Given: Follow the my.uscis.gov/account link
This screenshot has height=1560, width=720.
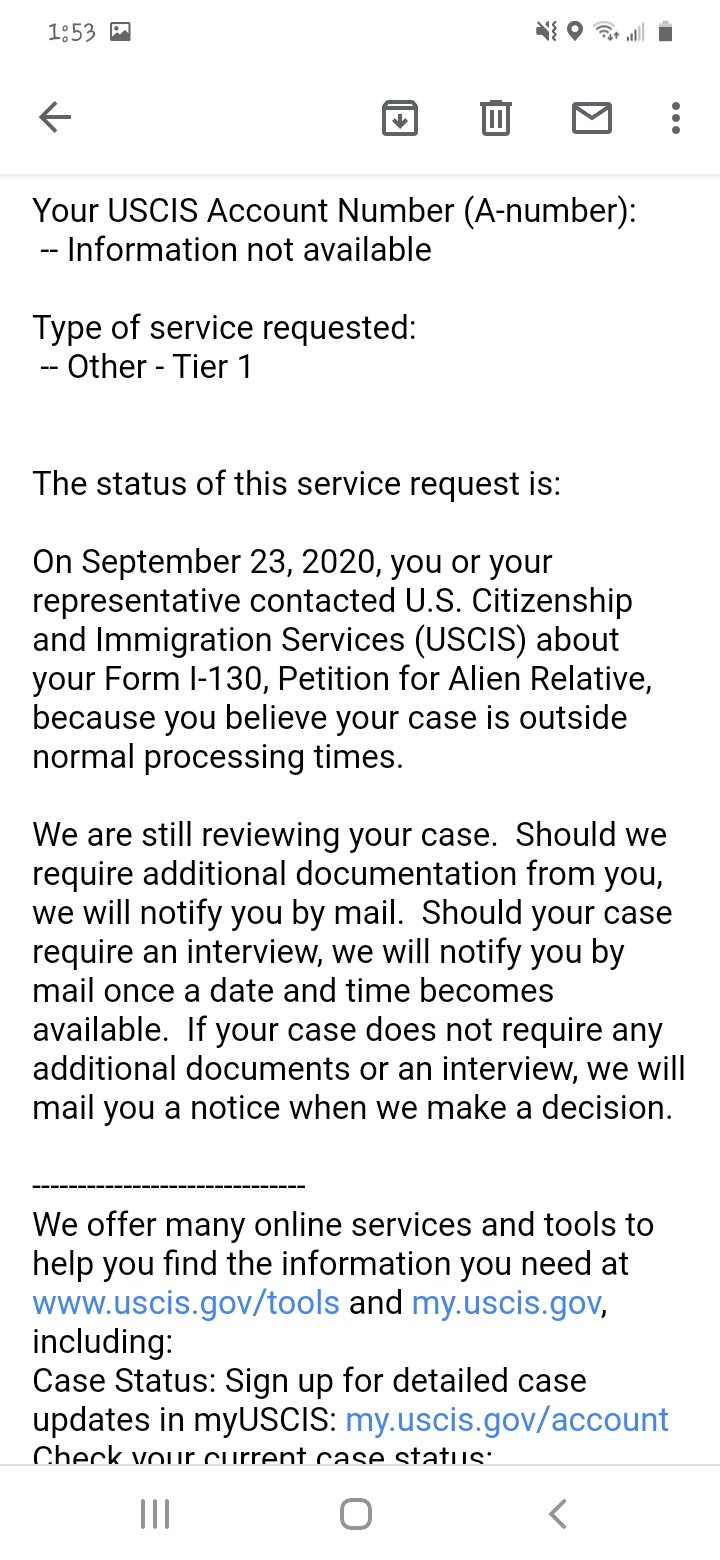Looking at the screenshot, I should click(x=507, y=1420).
